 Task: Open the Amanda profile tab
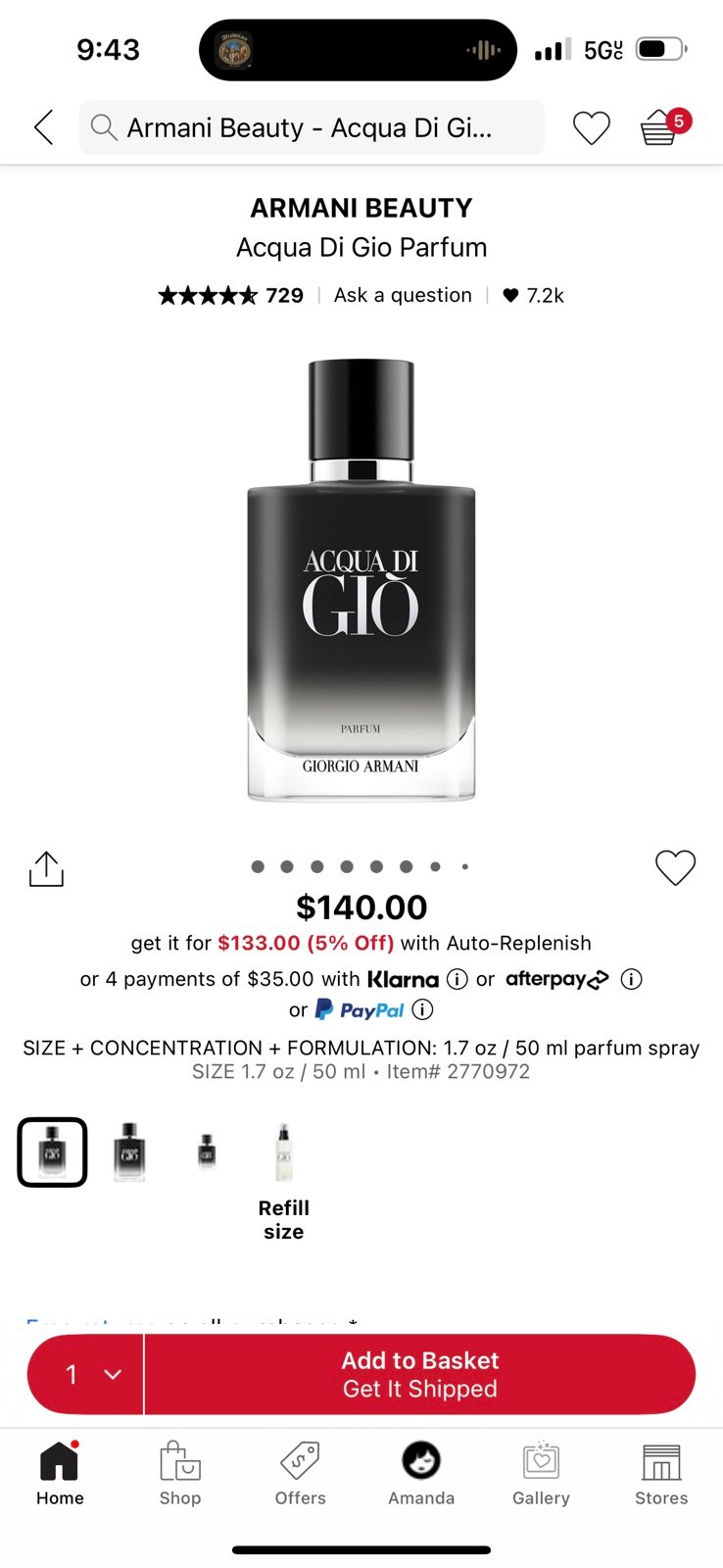[421, 1473]
